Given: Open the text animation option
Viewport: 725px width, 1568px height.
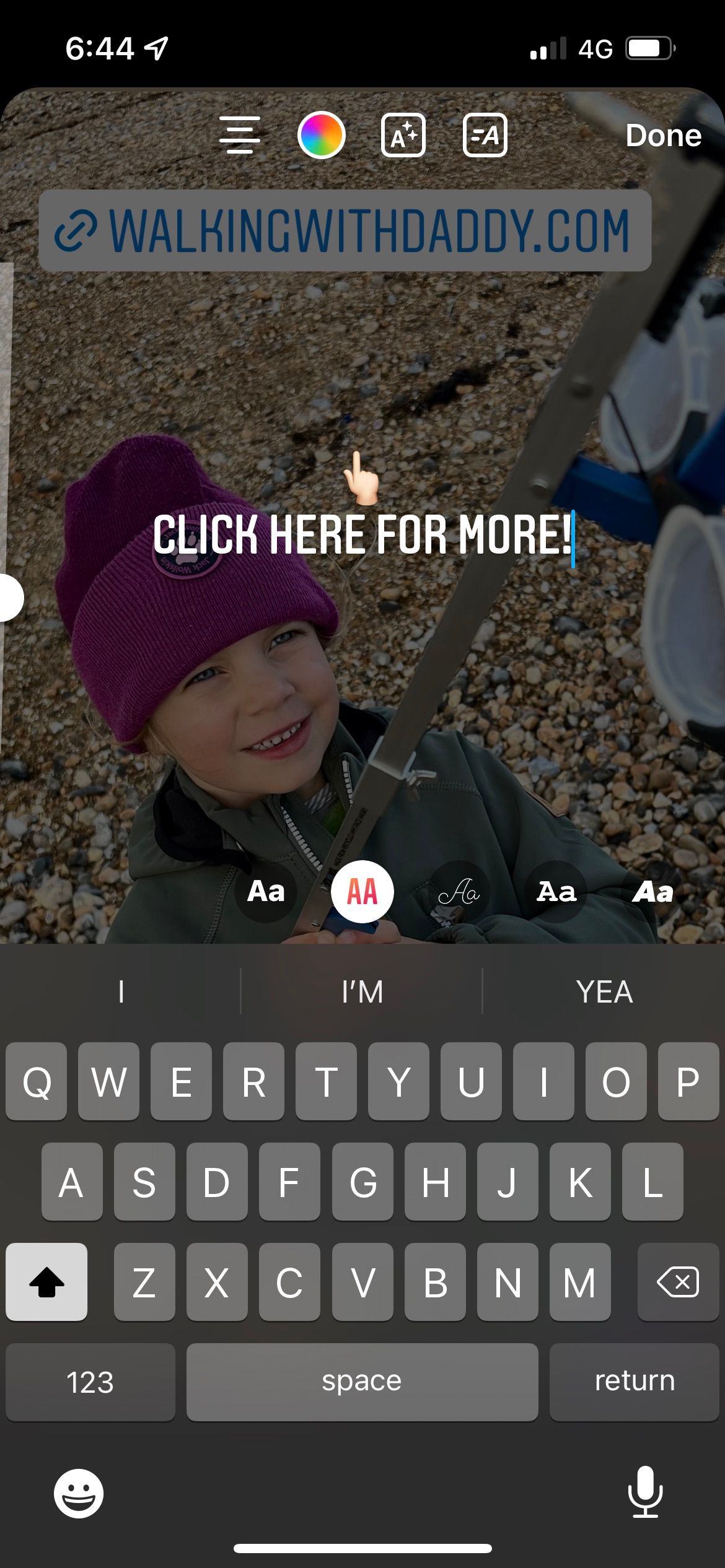Looking at the screenshot, I should point(485,135).
